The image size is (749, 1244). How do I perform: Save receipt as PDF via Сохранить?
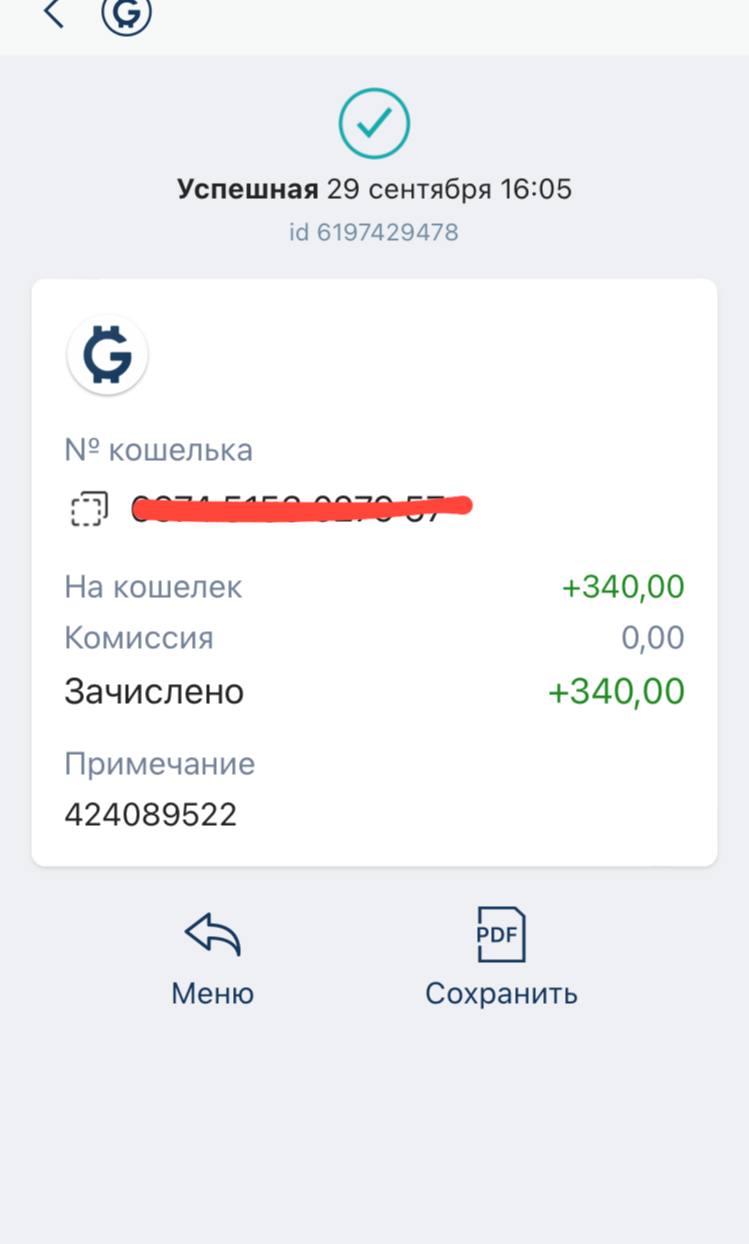click(x=501, y=957)
